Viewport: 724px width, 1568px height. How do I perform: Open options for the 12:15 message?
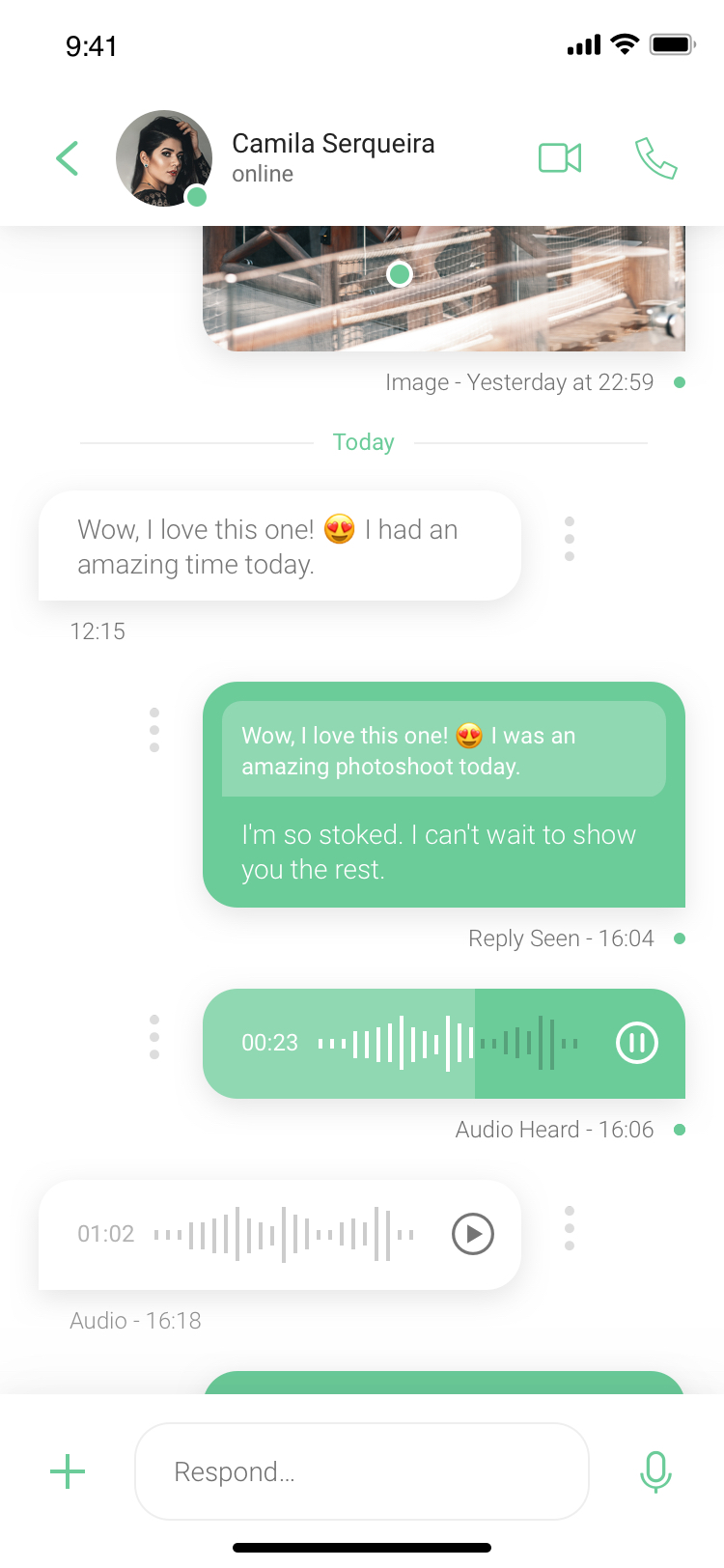tap(570, 539)
